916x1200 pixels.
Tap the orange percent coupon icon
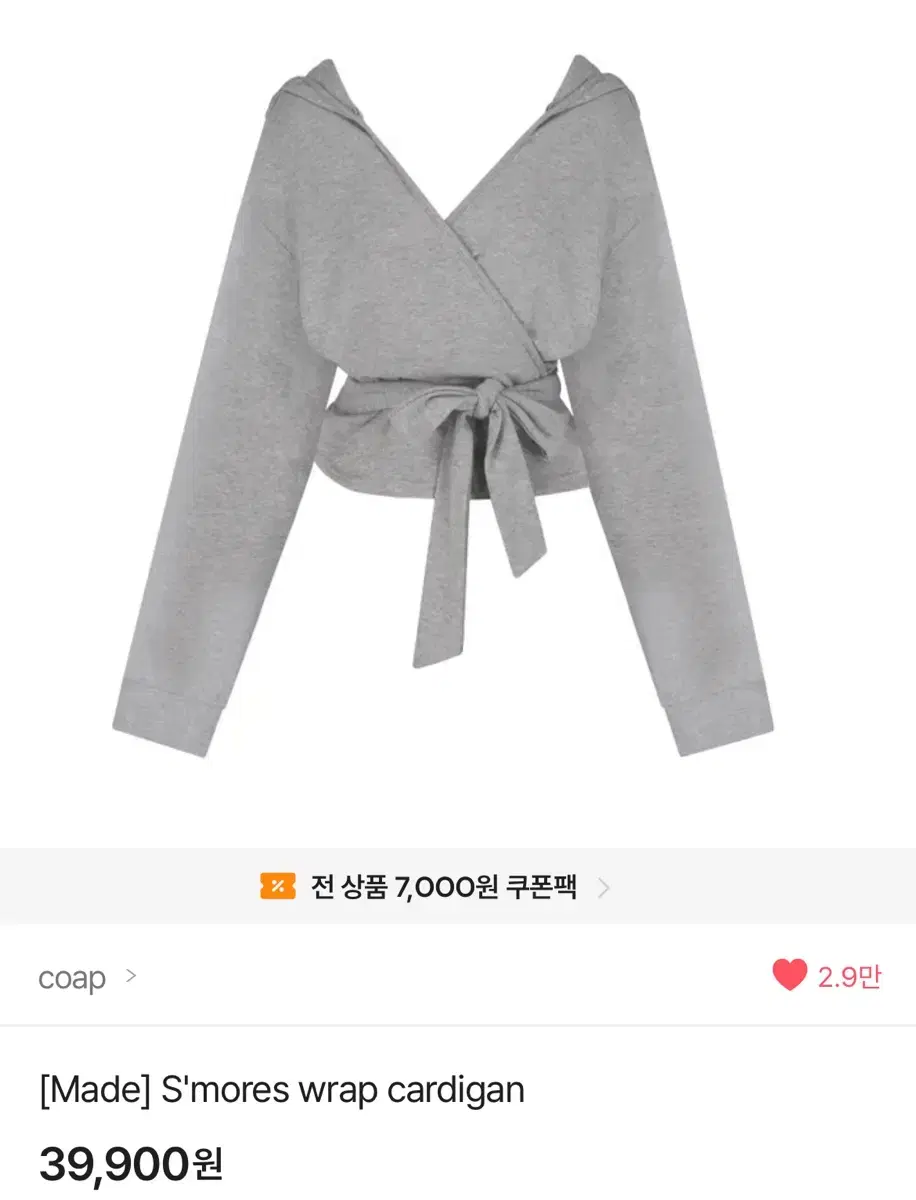coord(278,887)
